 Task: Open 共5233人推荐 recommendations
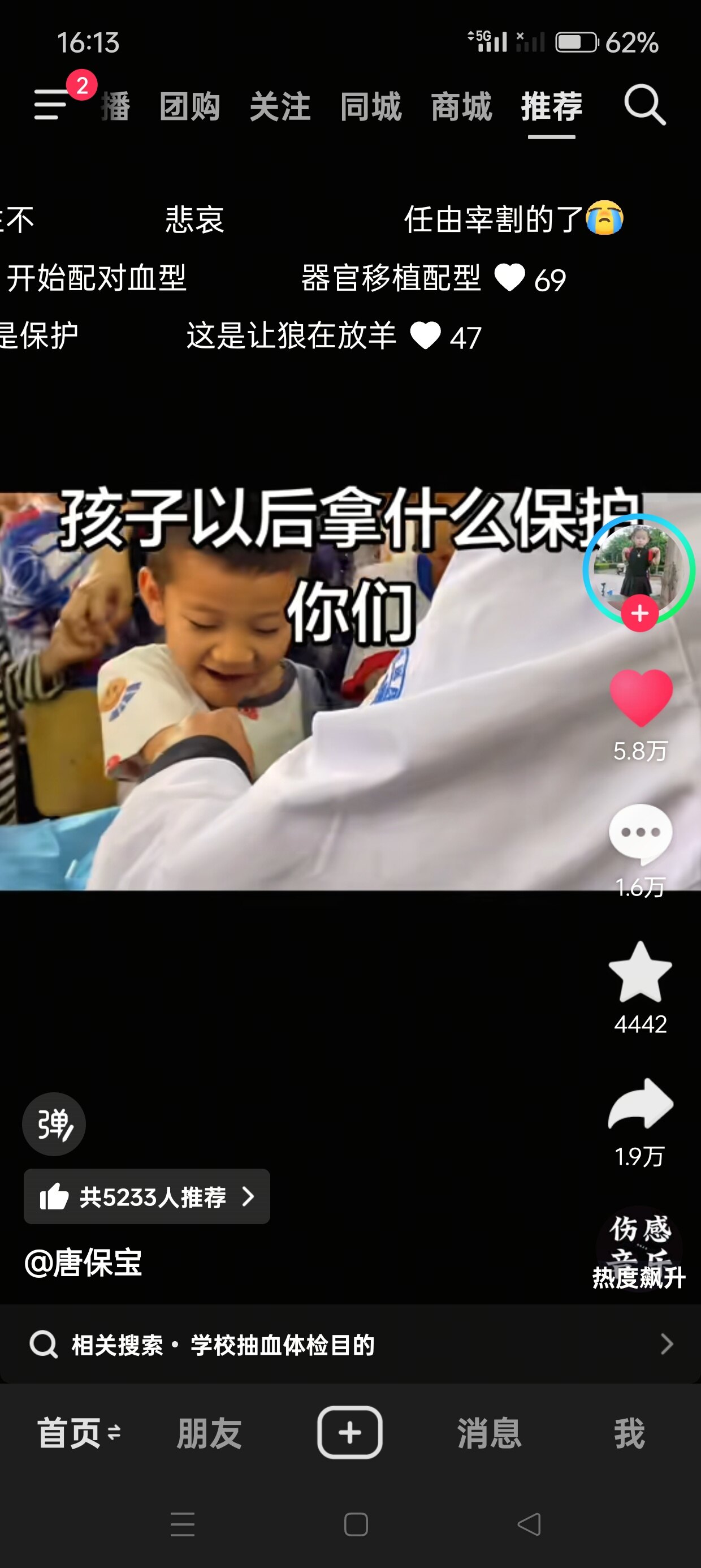[146, 1197]
